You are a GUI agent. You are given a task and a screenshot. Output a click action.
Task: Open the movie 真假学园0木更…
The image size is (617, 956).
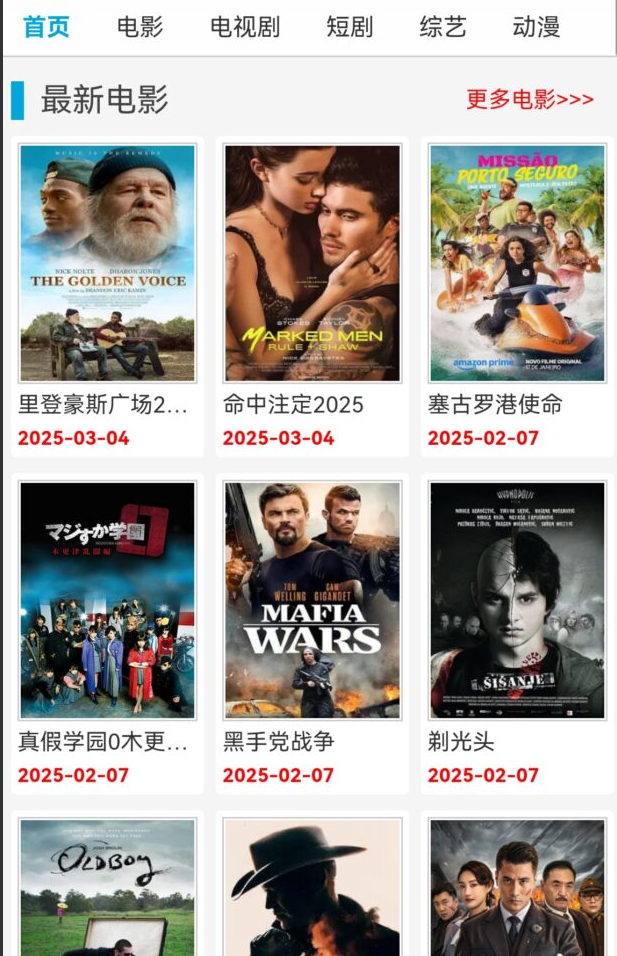pos(108,600)
